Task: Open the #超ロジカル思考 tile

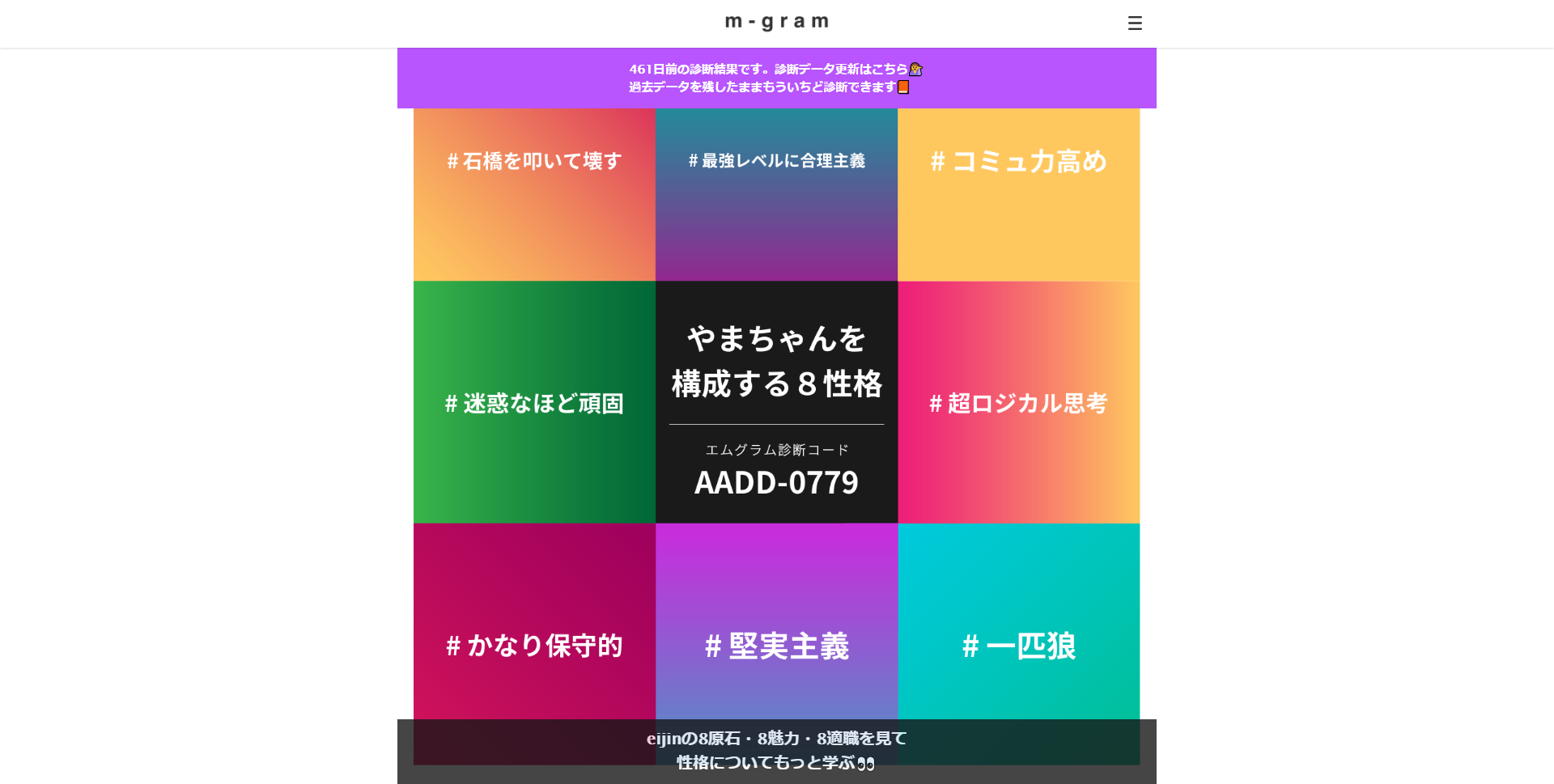Action: (x=1018, y=402)
